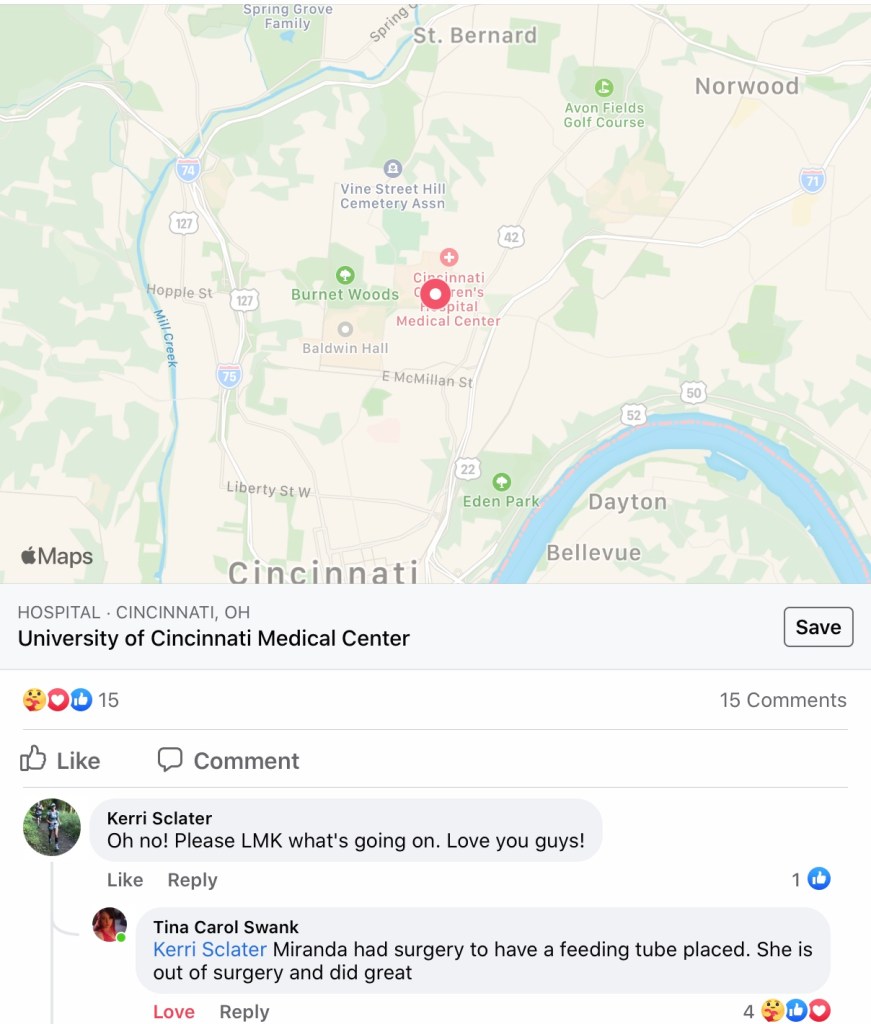Viewport: 871px width, 1024px height.
Task: Like this post
Action: click(x=61, y=760)
